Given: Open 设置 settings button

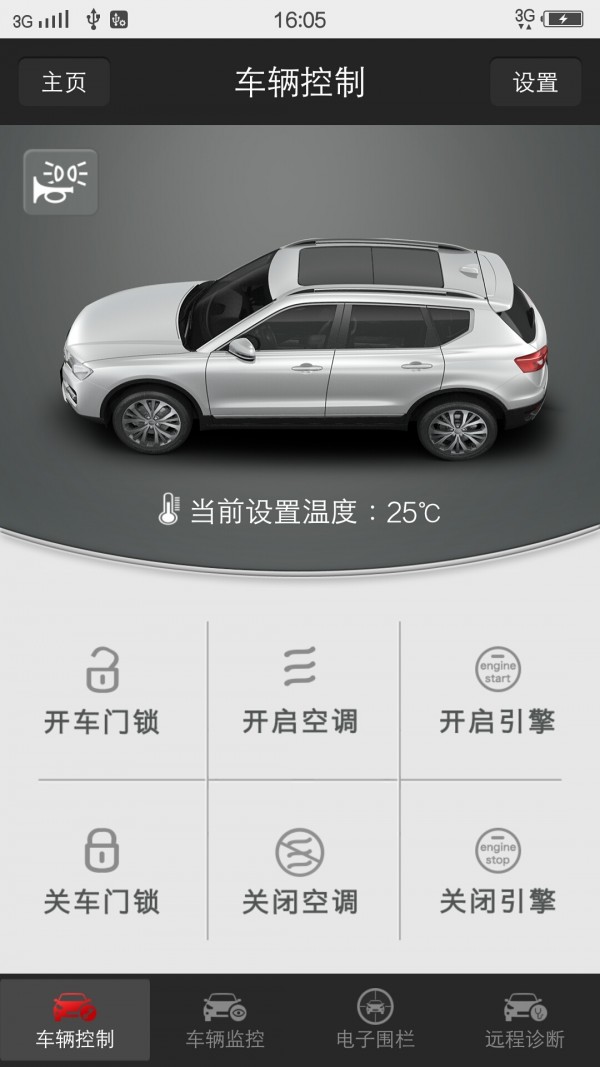Looking at the screenshot, I should point(535,82).
